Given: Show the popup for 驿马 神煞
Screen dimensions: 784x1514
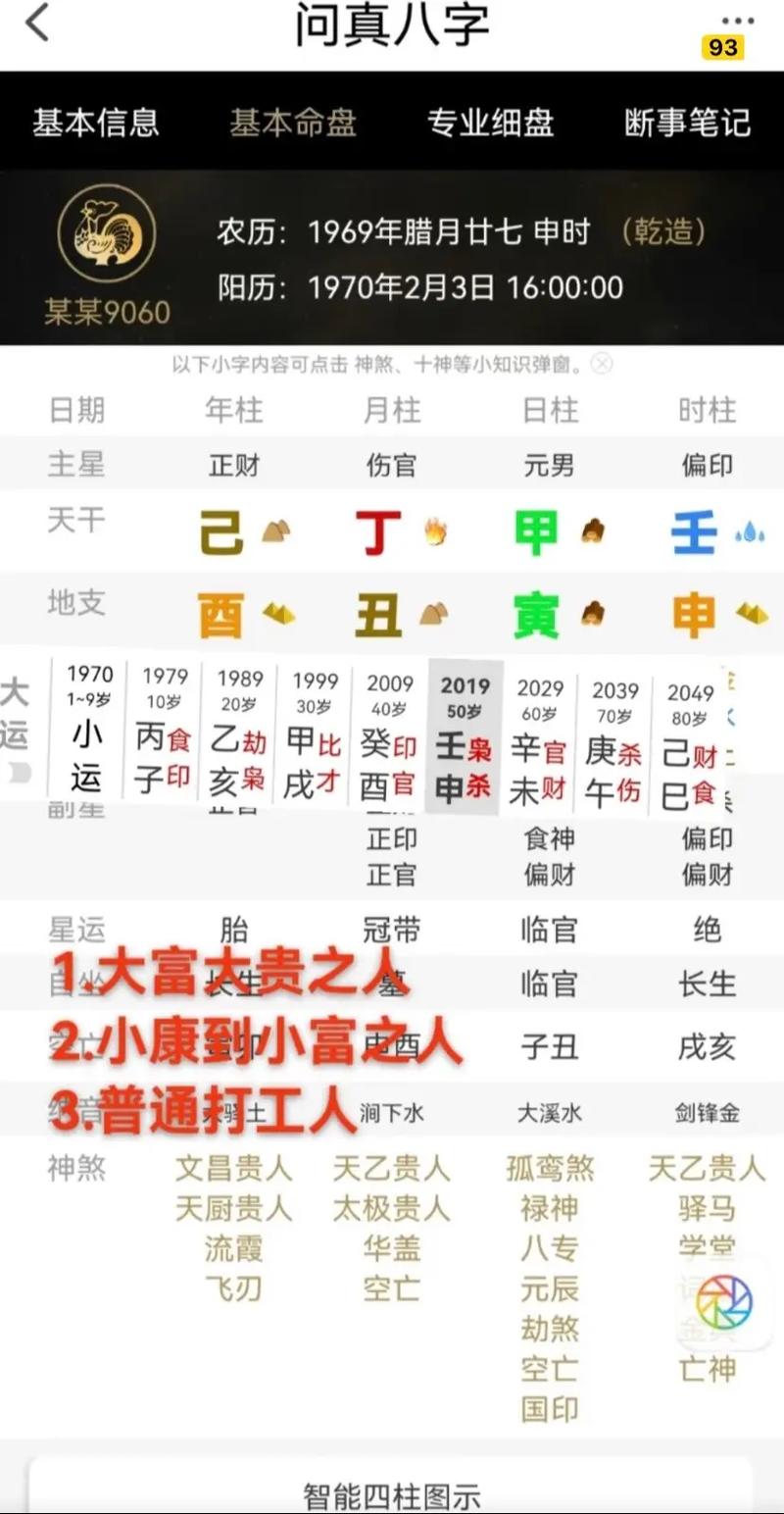Looking at the screenshot, I should click(x=707, y=1208).
